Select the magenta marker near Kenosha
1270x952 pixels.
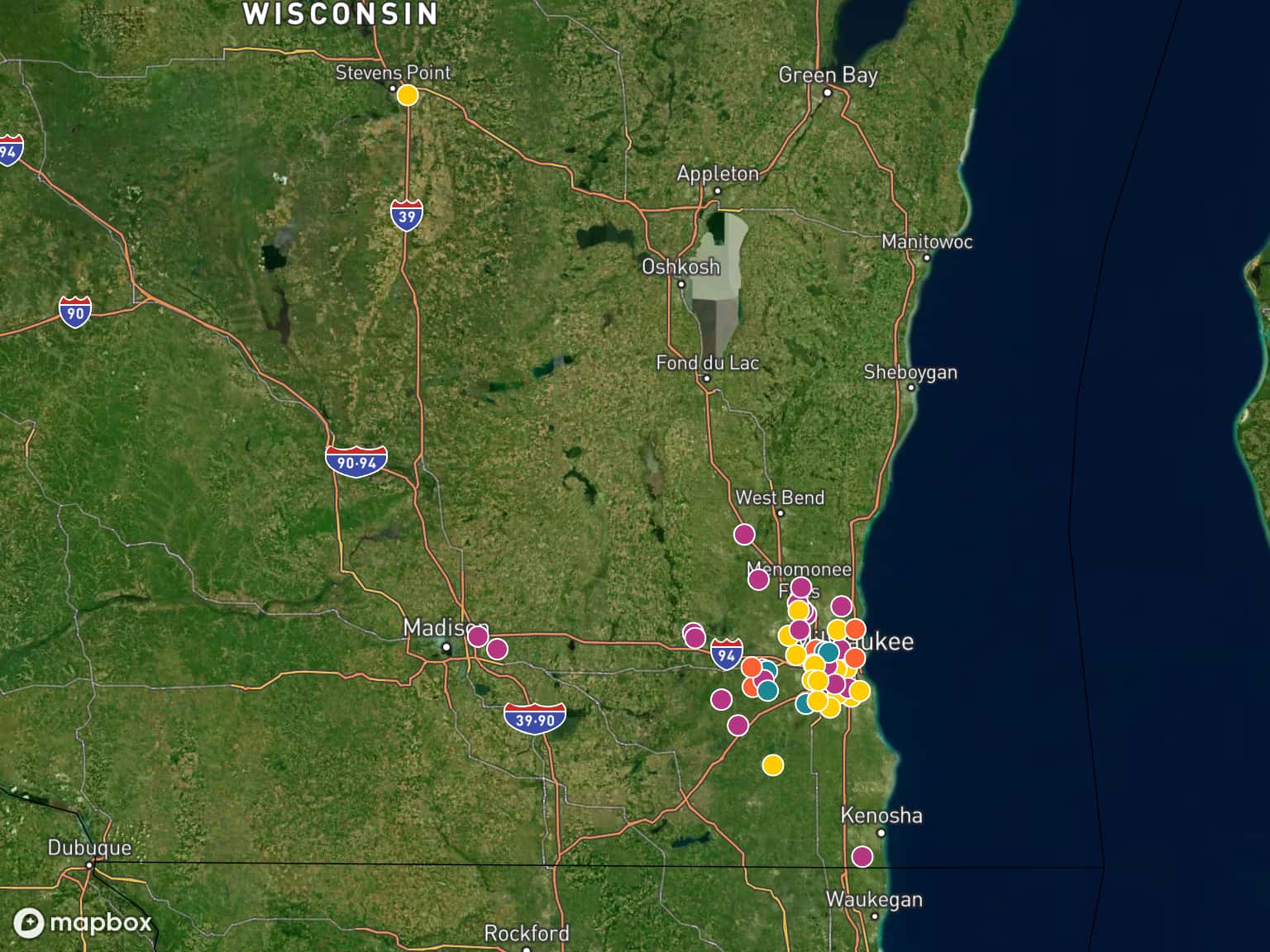click(862, 856)
